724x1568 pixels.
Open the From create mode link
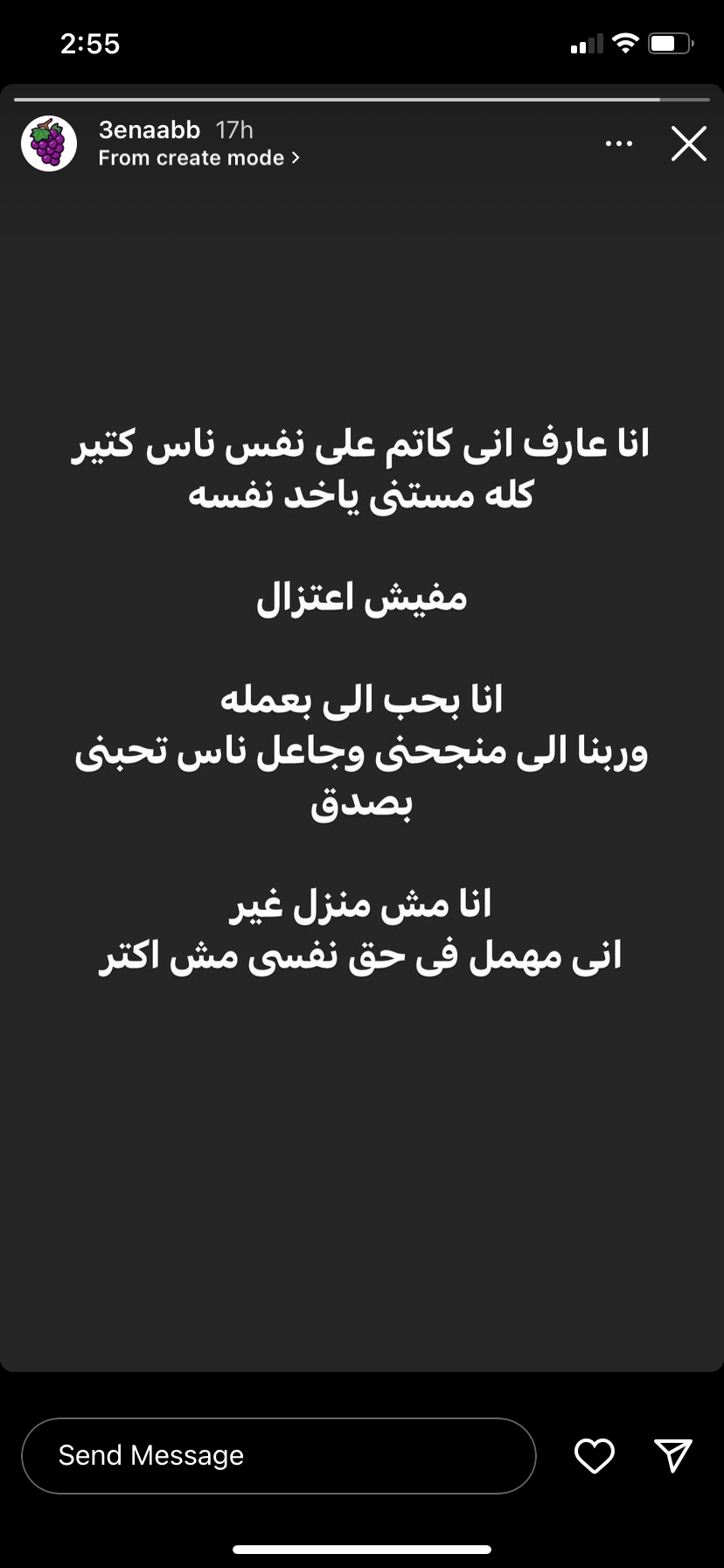pyautogui.click(x=198, y=157)
